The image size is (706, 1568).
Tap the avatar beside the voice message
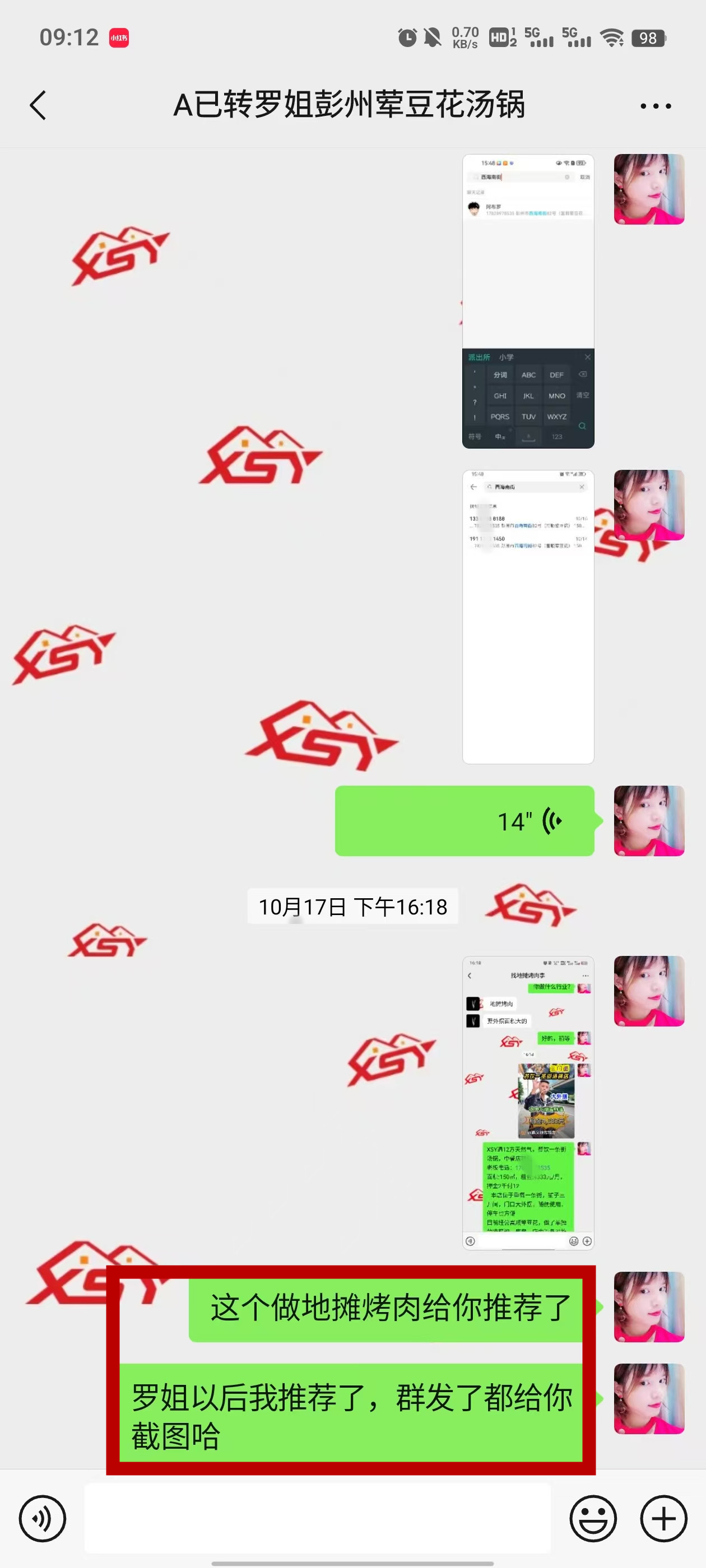649,820
